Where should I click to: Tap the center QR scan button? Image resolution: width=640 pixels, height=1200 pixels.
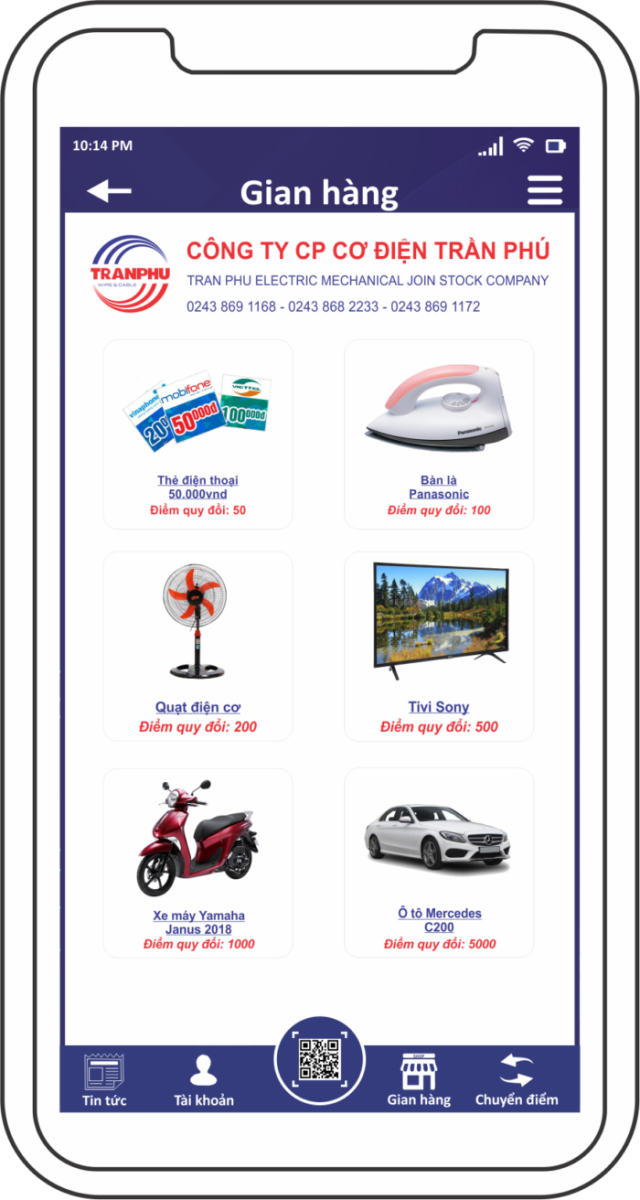320,1061
